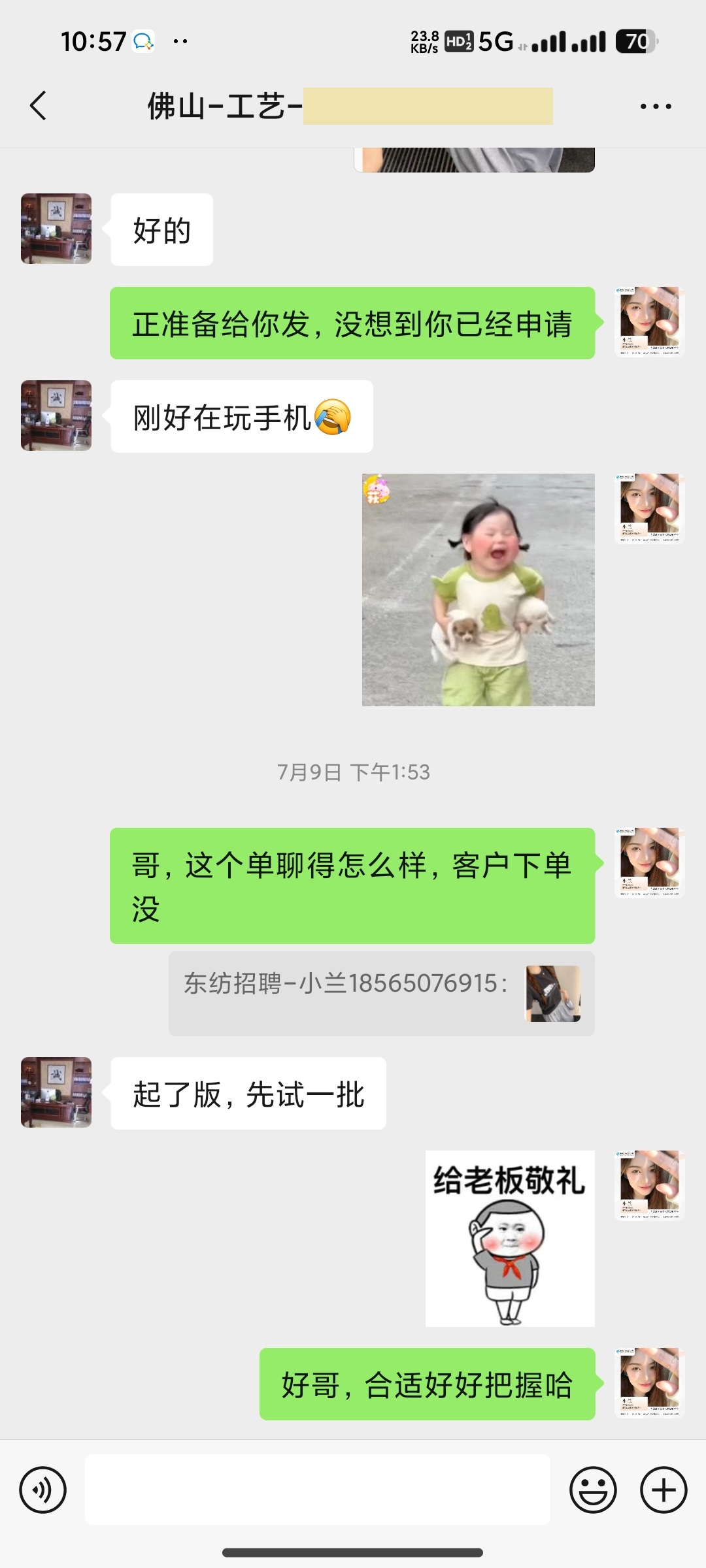This screenshot has height=1568, width=706.
Task: Open the chat info overflow menu
Action: point(655,106)
